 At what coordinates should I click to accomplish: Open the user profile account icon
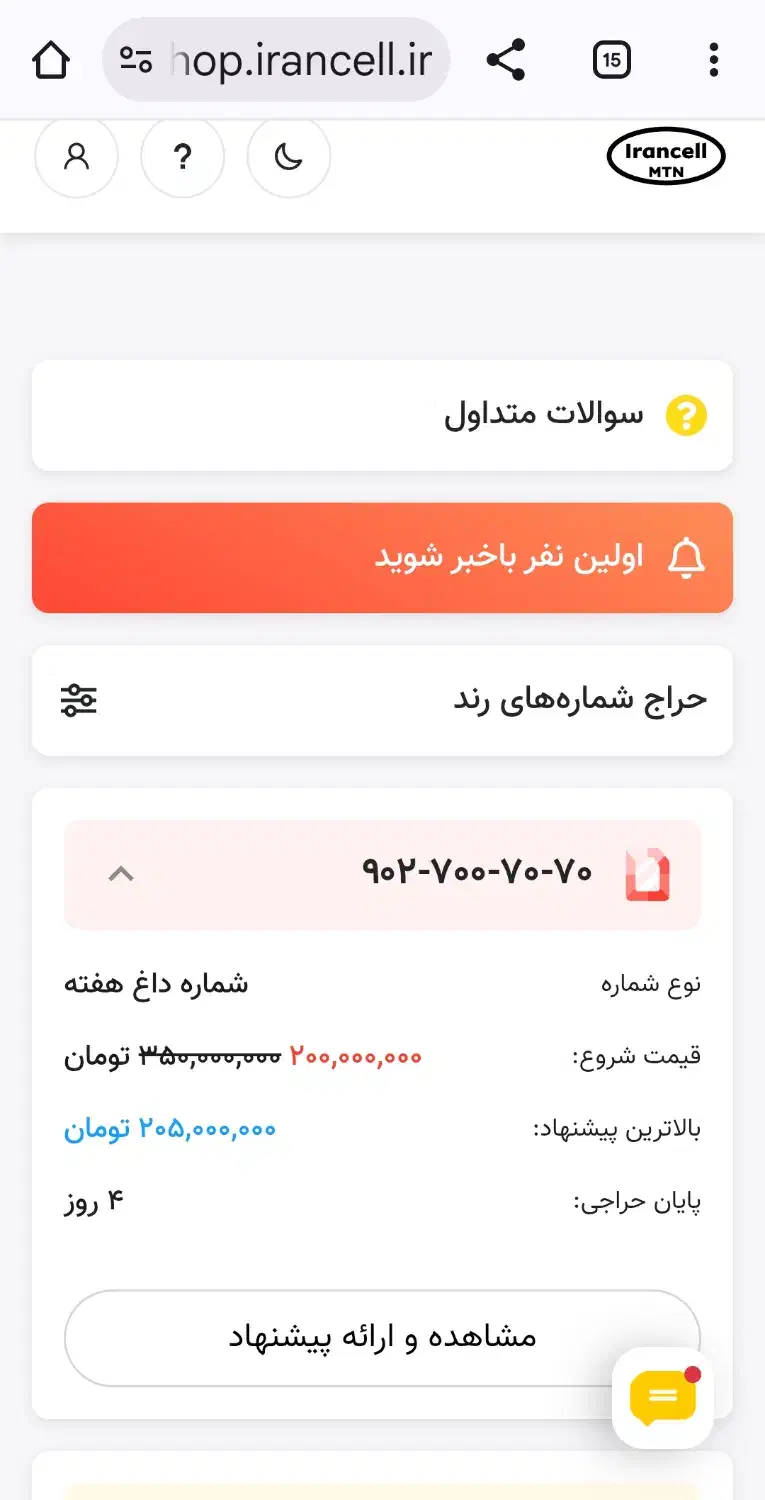click(76, 157)
